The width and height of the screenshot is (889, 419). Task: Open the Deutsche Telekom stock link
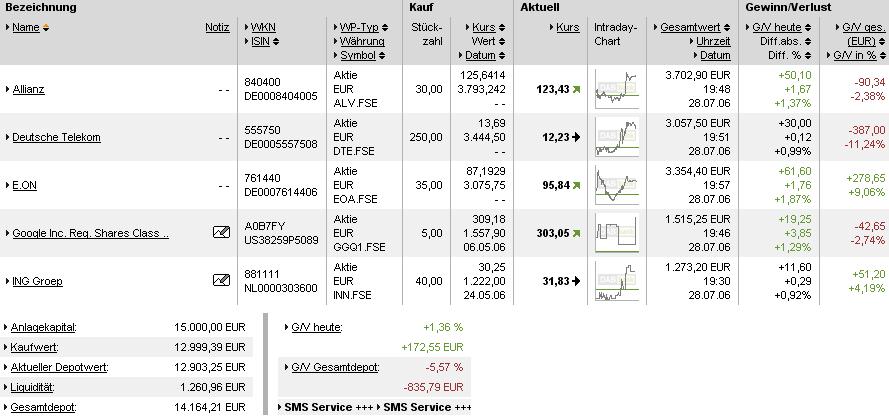tap(56, 138)
